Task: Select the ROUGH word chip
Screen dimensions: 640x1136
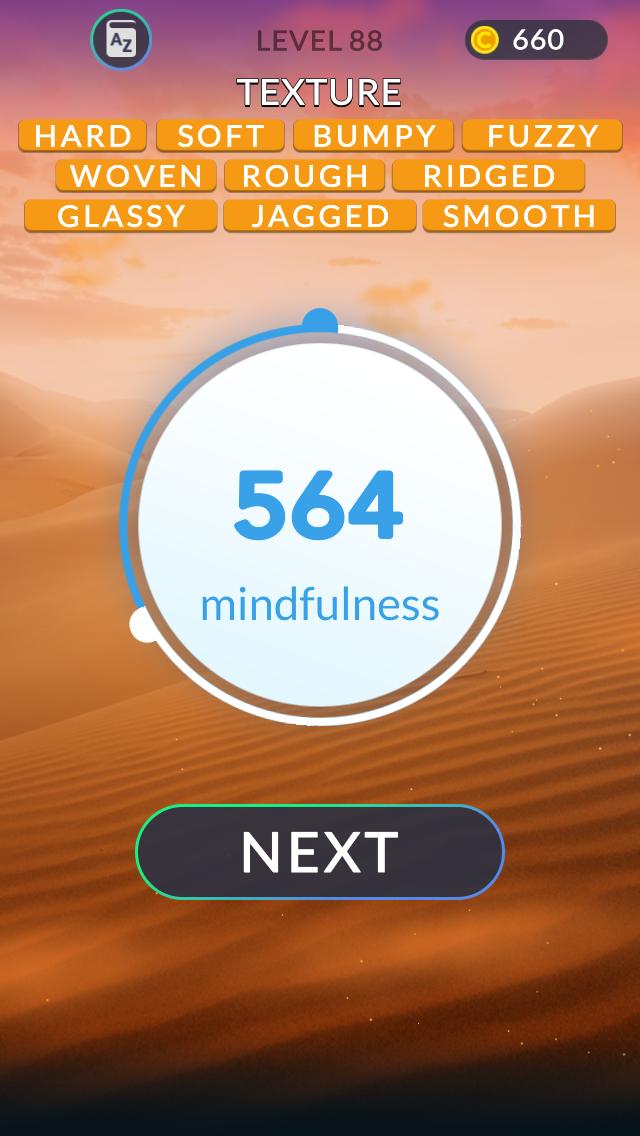Action: pyautogui.click(x=304, y=175)
